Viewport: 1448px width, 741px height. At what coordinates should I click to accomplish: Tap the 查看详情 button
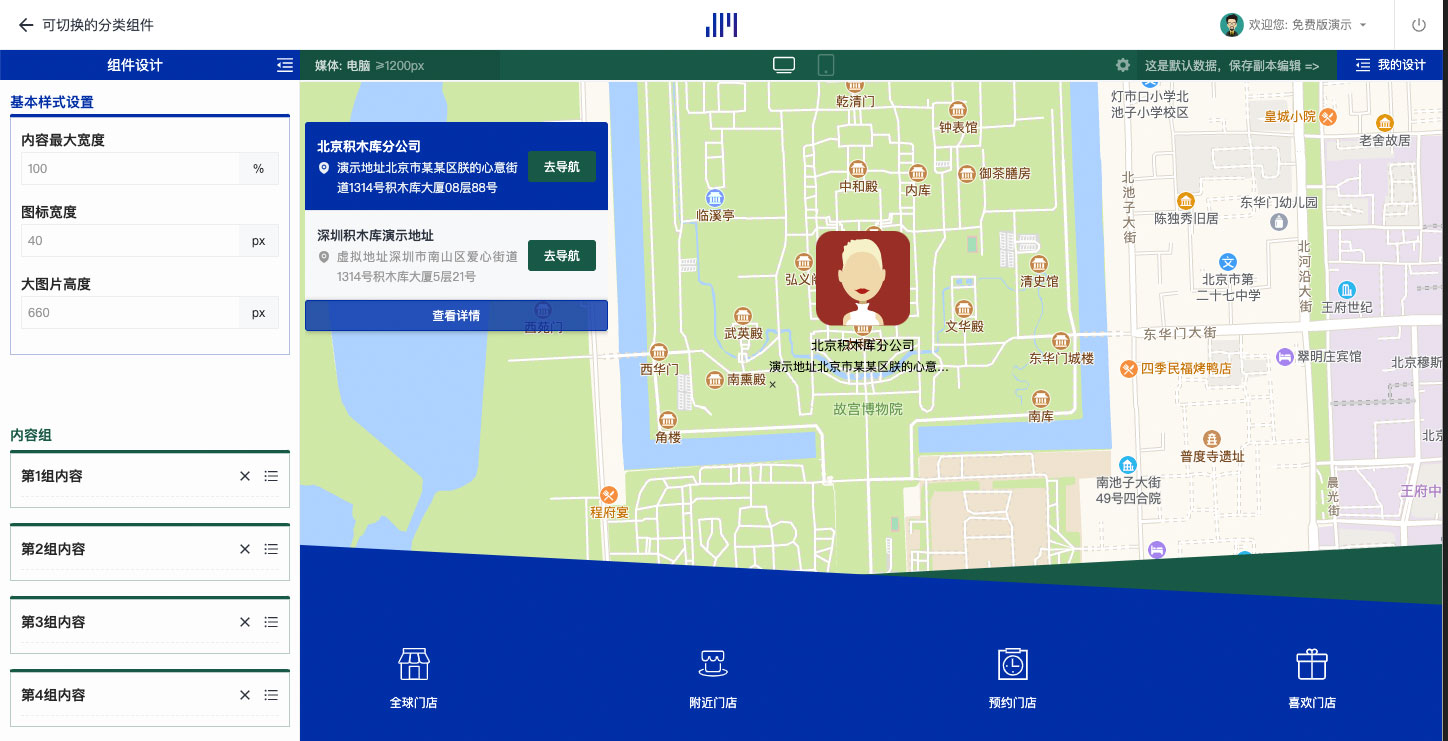click(456, 316)
